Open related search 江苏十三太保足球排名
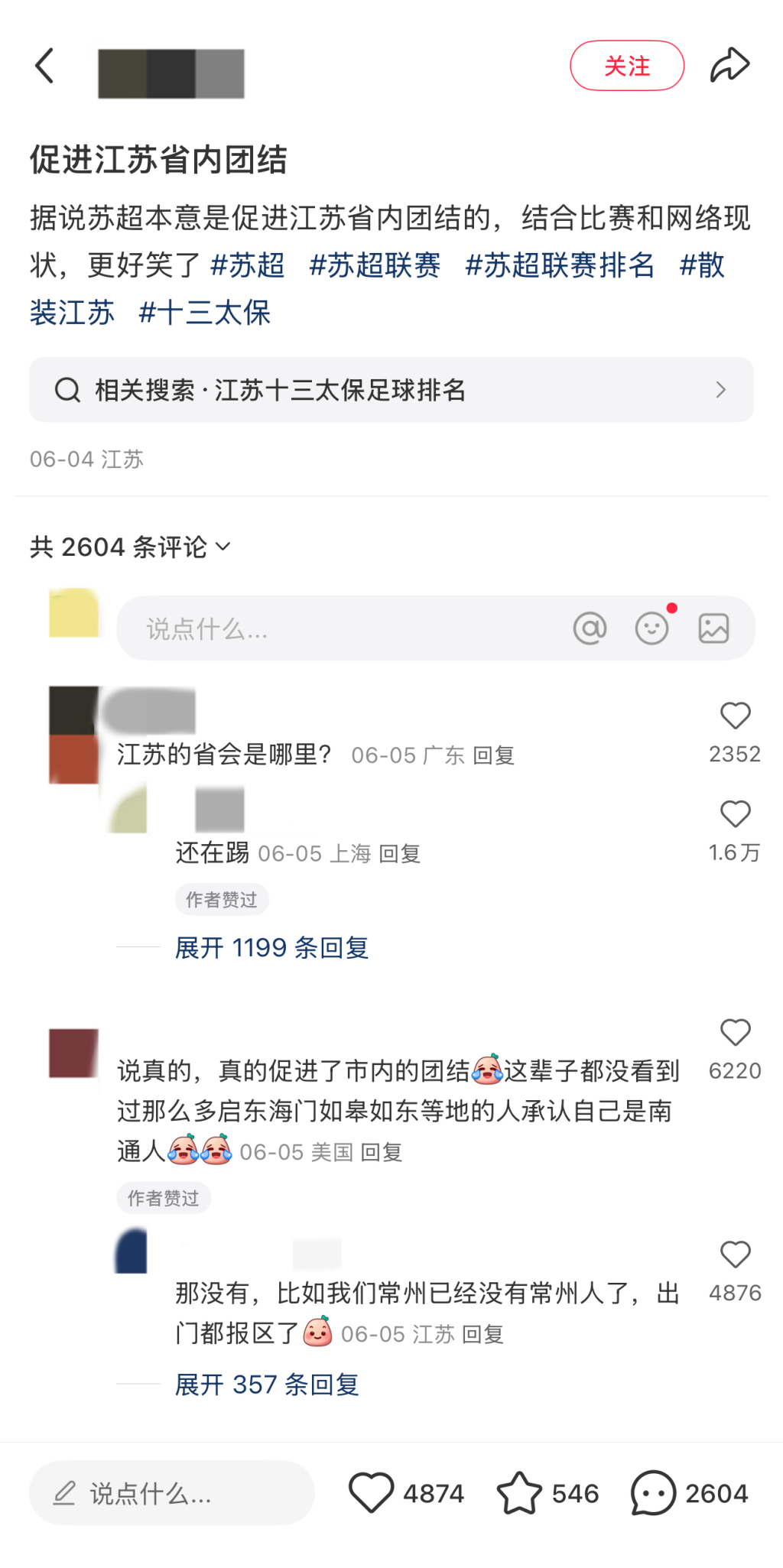This screenshot has height=1568, width=783. click(391, 390)
